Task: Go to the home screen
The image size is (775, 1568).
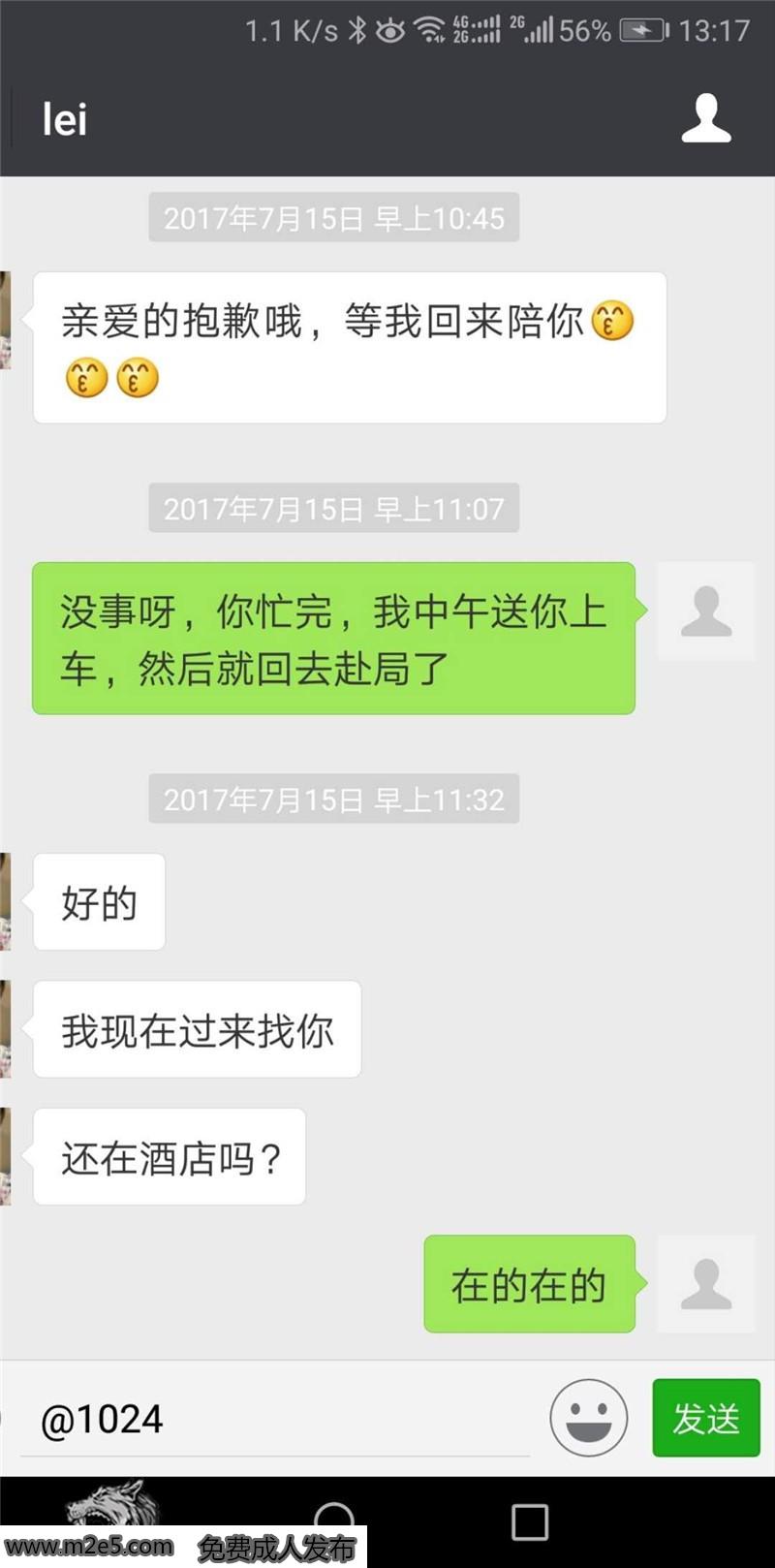Action: pos(334,1520)
